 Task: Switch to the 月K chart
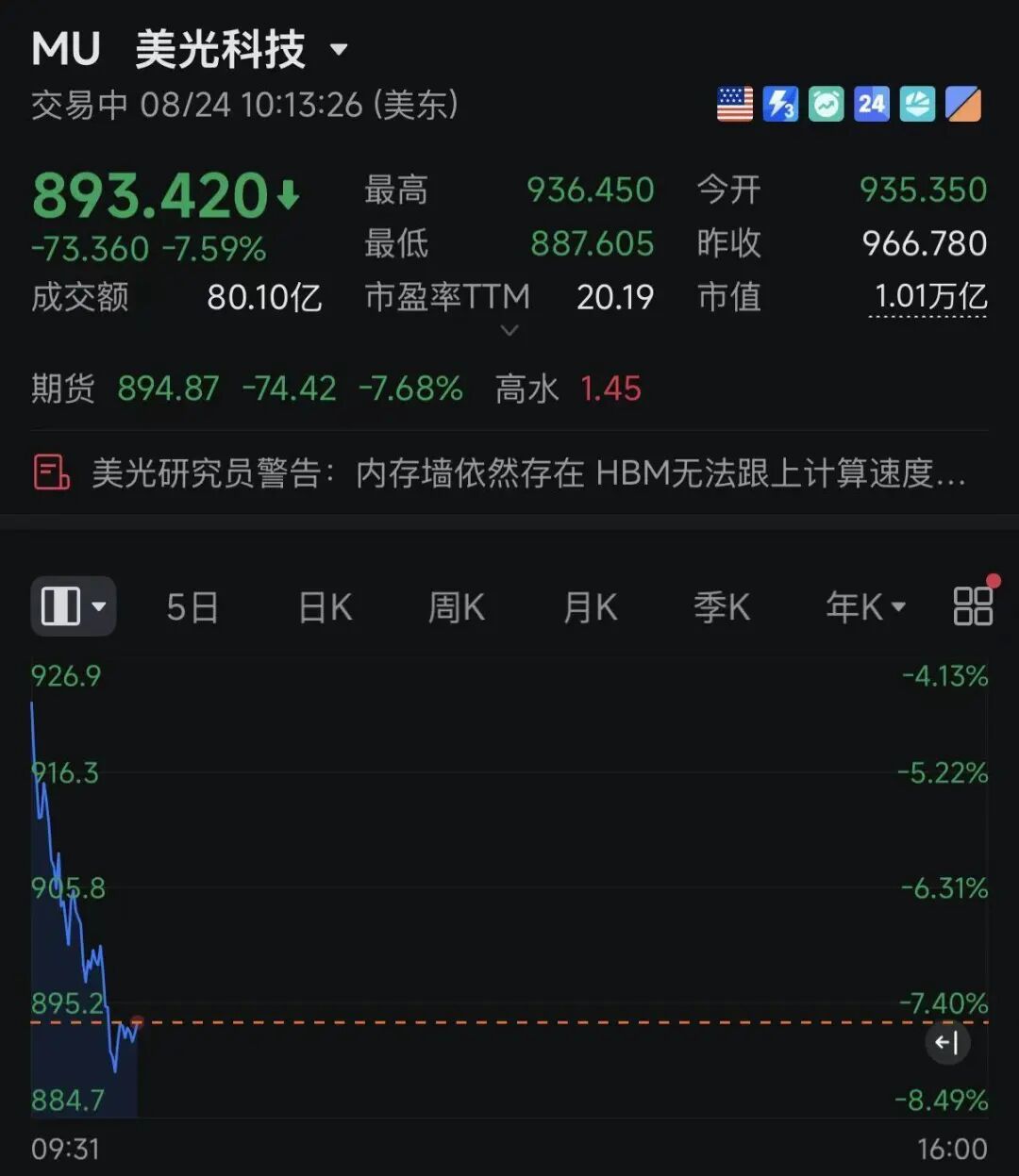(591, 607)
